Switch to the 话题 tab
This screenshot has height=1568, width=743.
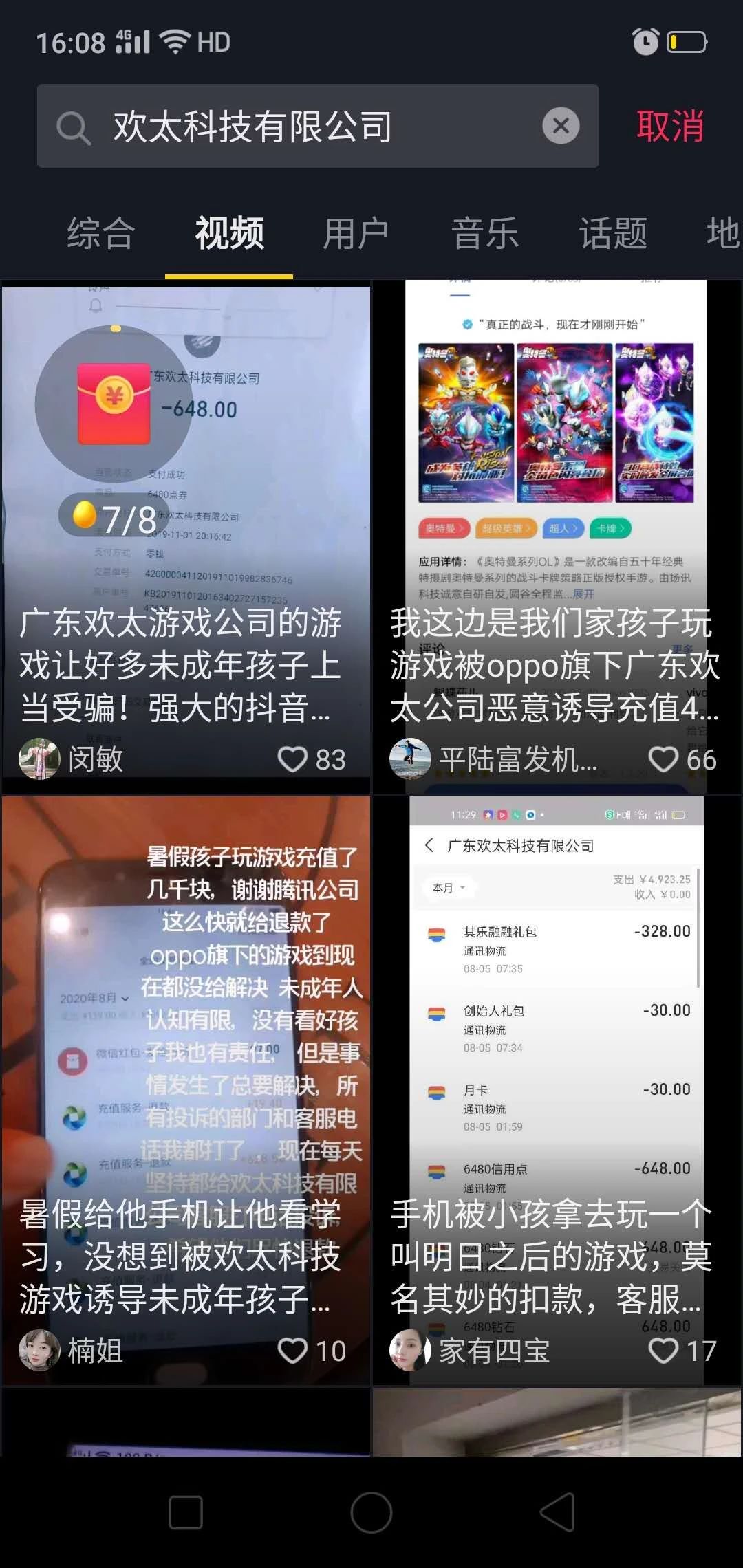pos(613,232)
